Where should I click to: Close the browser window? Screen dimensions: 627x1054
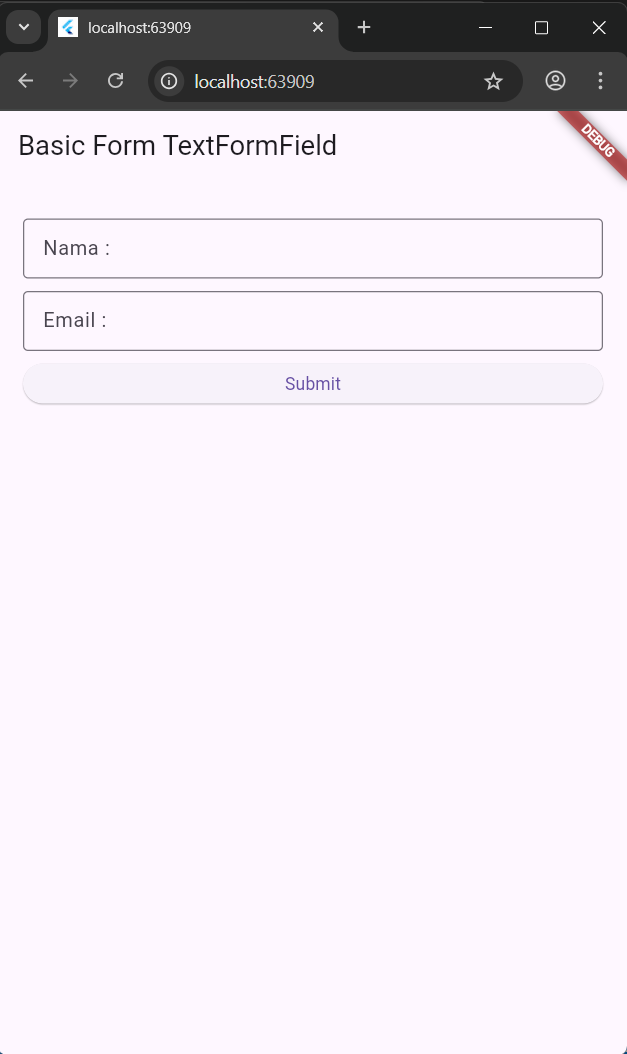[x=599, y=27]
